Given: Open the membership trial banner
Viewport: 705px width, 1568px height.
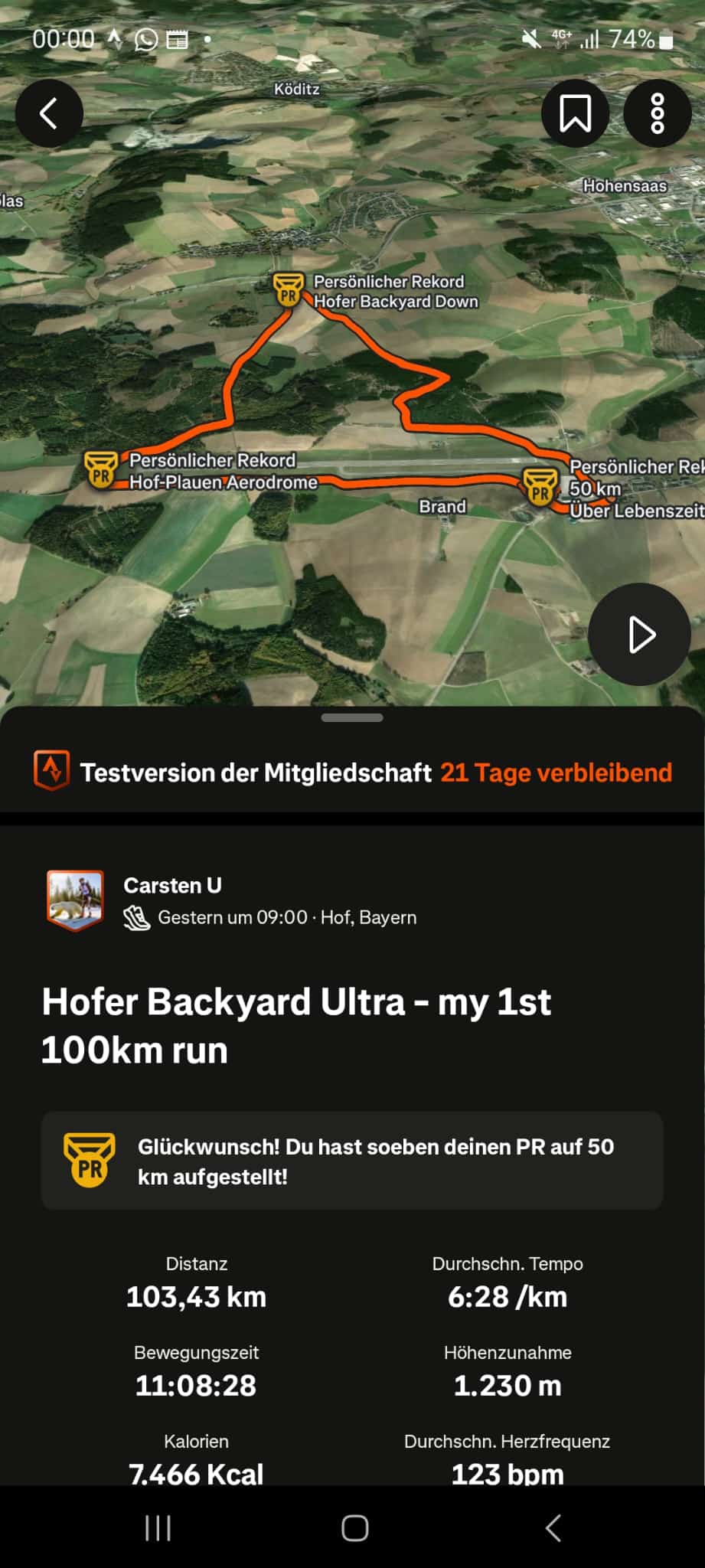Looking at the screenshot, I should pos(352,772).
